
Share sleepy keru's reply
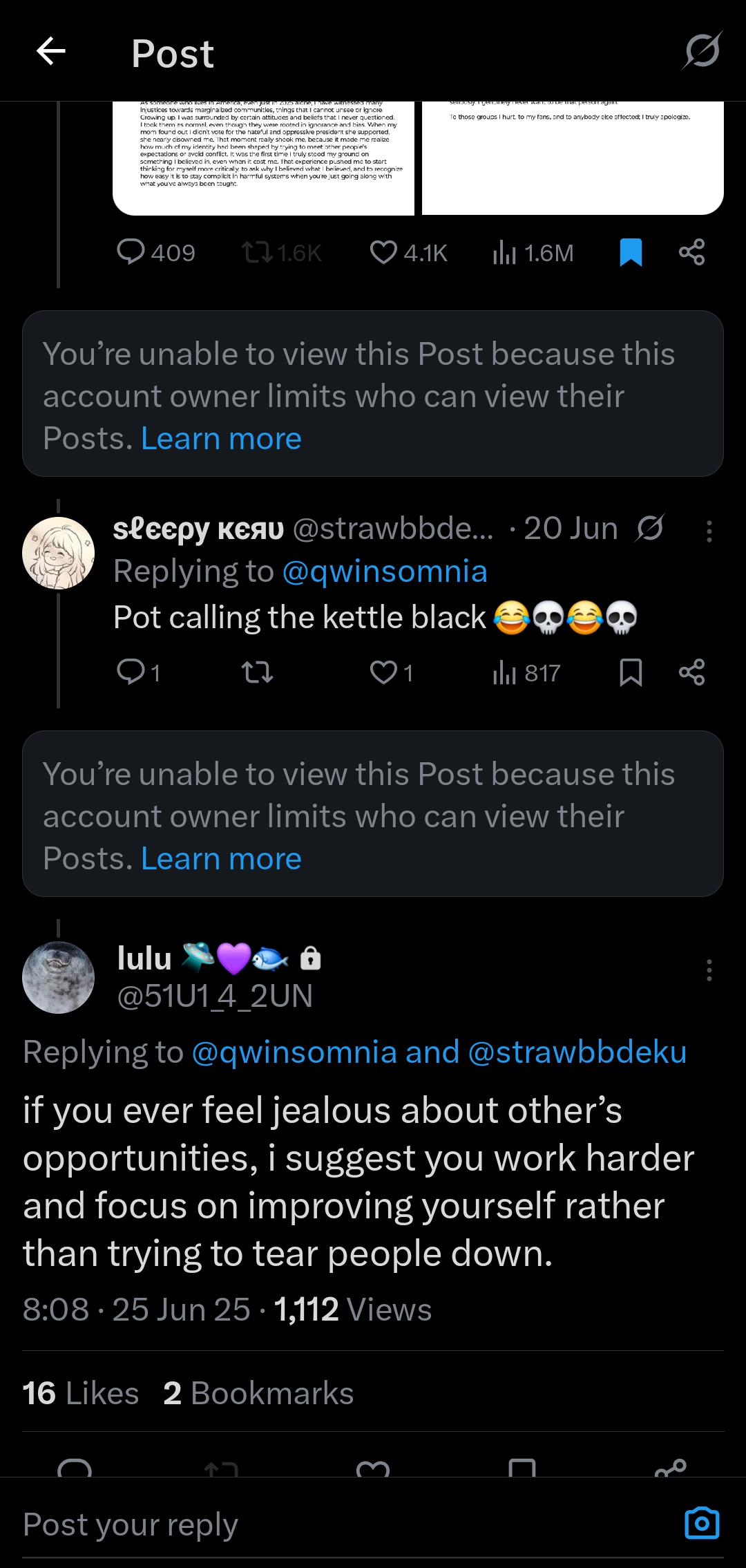[691, 672]
